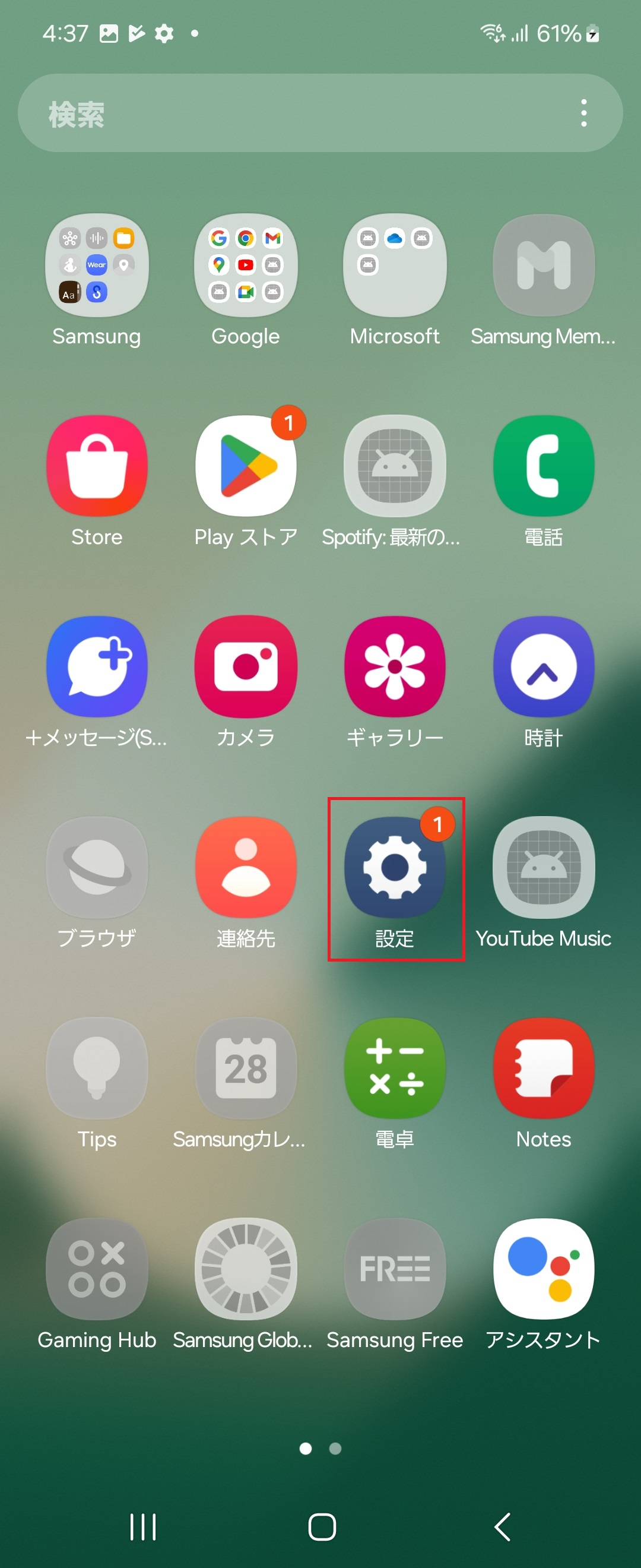Open the Play ストア with update badge
Image resolution: width=641 pixels, height=1568 pixels.
246,466
